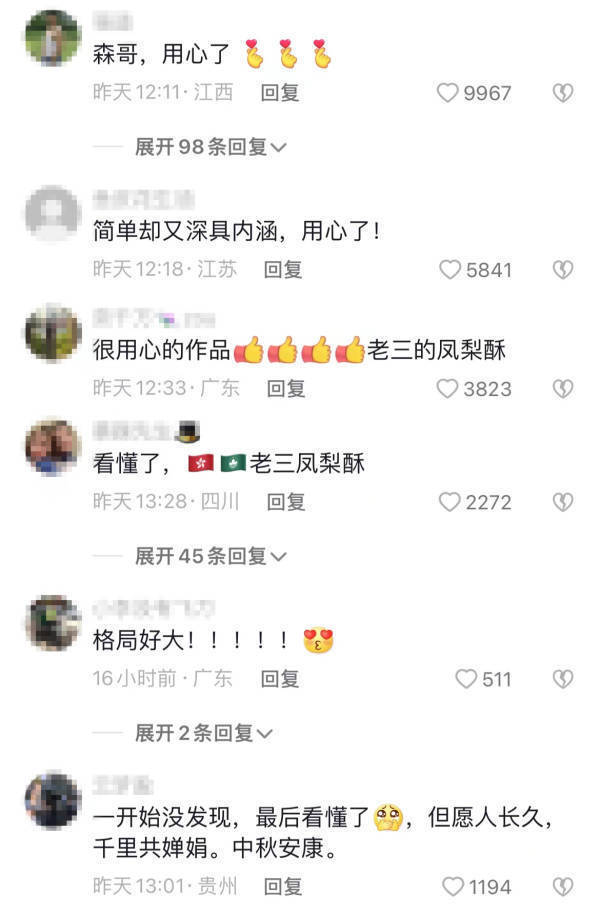Reply to the comment ending "中秋安康"
The height and width of the screenshot is (915, 600).
[x=284, y=886]
